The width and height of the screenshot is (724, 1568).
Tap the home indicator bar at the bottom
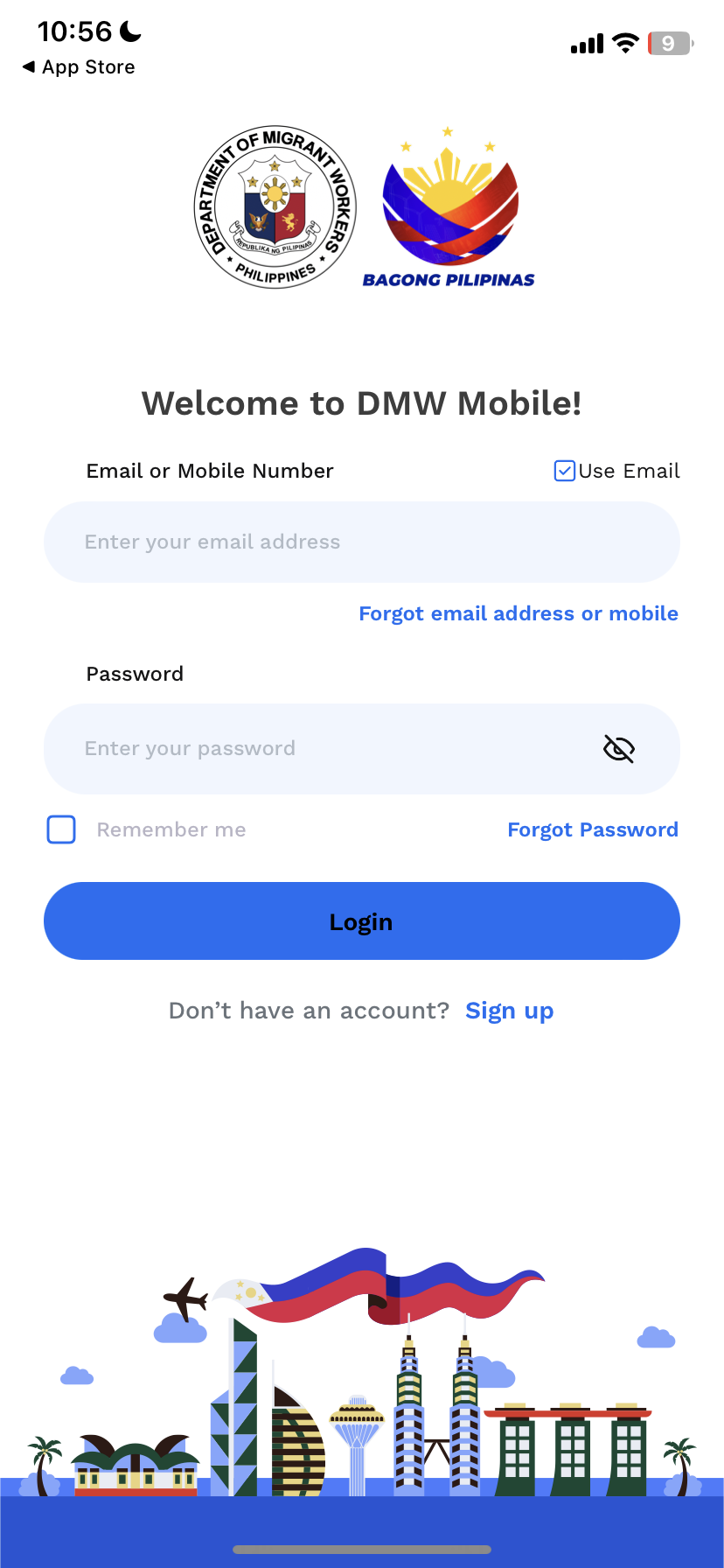pos(361,1549)
